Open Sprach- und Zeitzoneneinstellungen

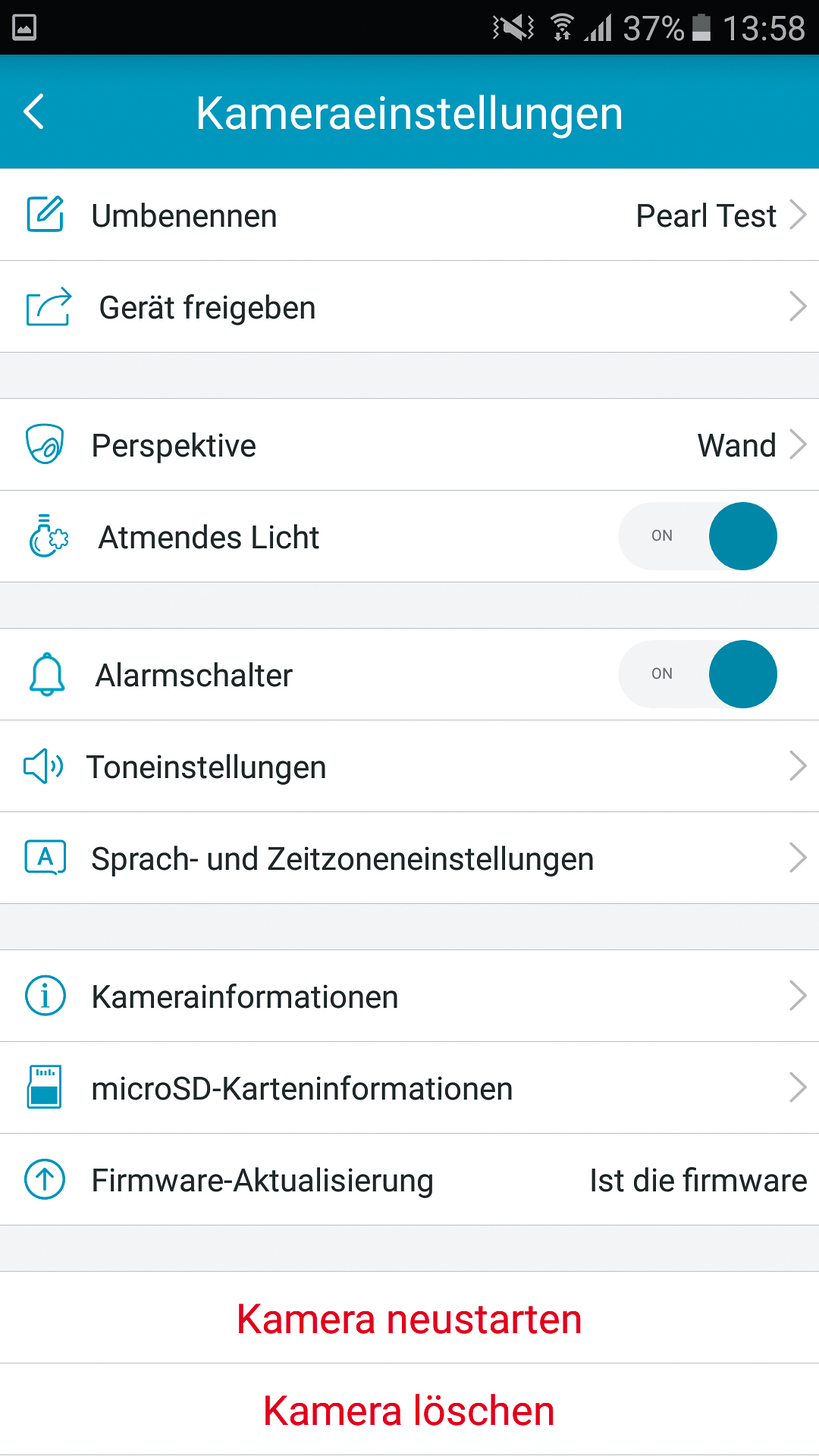tap(409, 858)
